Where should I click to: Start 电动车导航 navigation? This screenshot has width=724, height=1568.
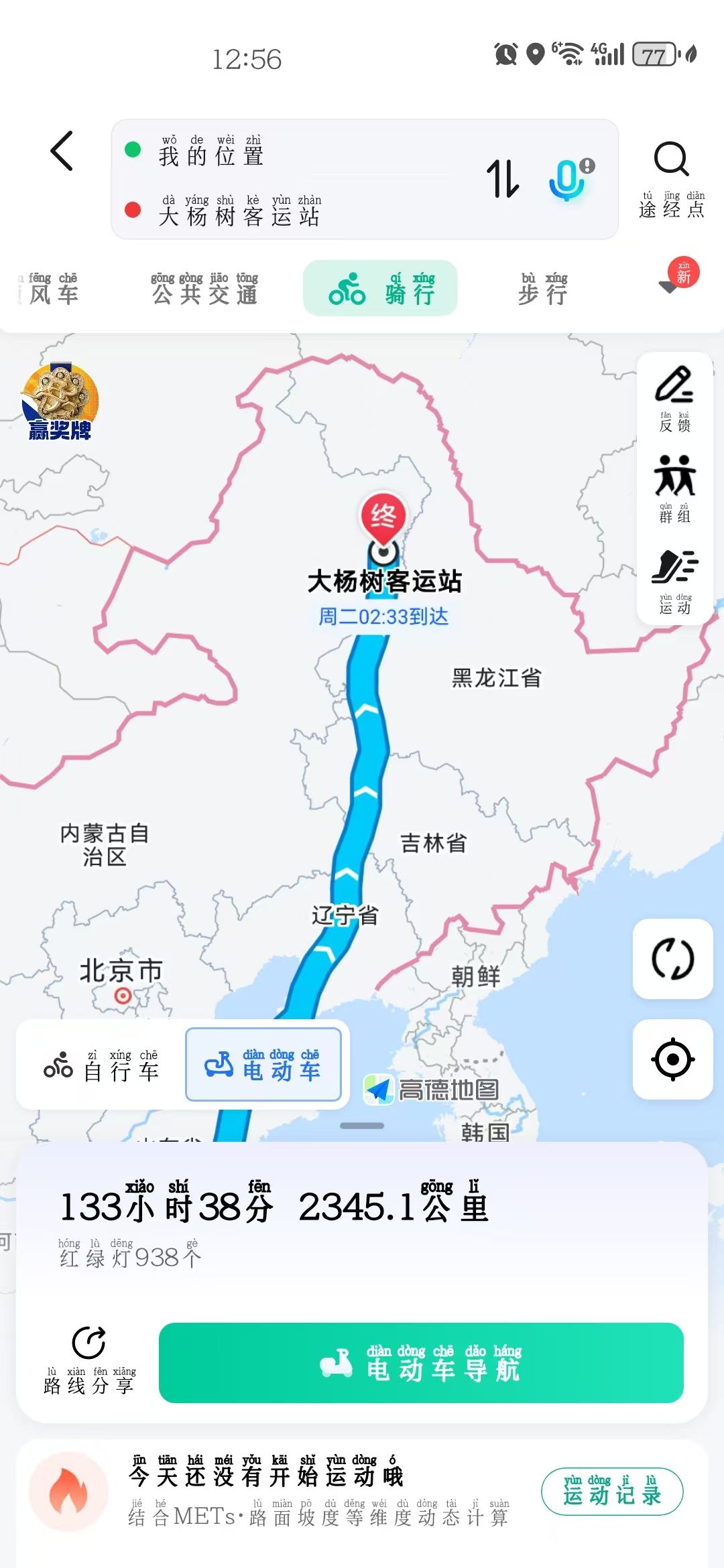pos(421,1363)
